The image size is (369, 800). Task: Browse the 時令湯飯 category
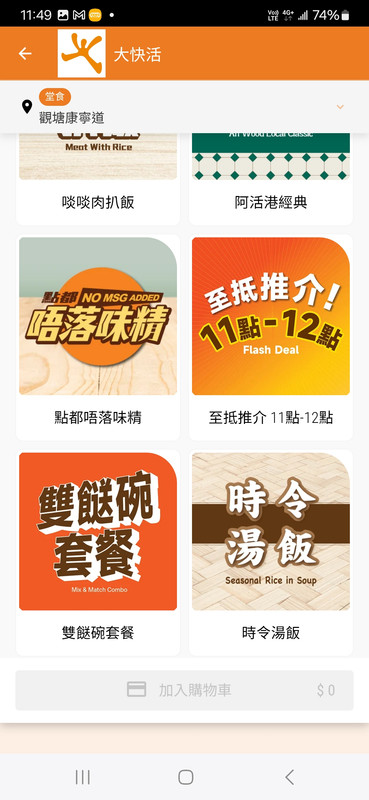(x=270, y=553)
